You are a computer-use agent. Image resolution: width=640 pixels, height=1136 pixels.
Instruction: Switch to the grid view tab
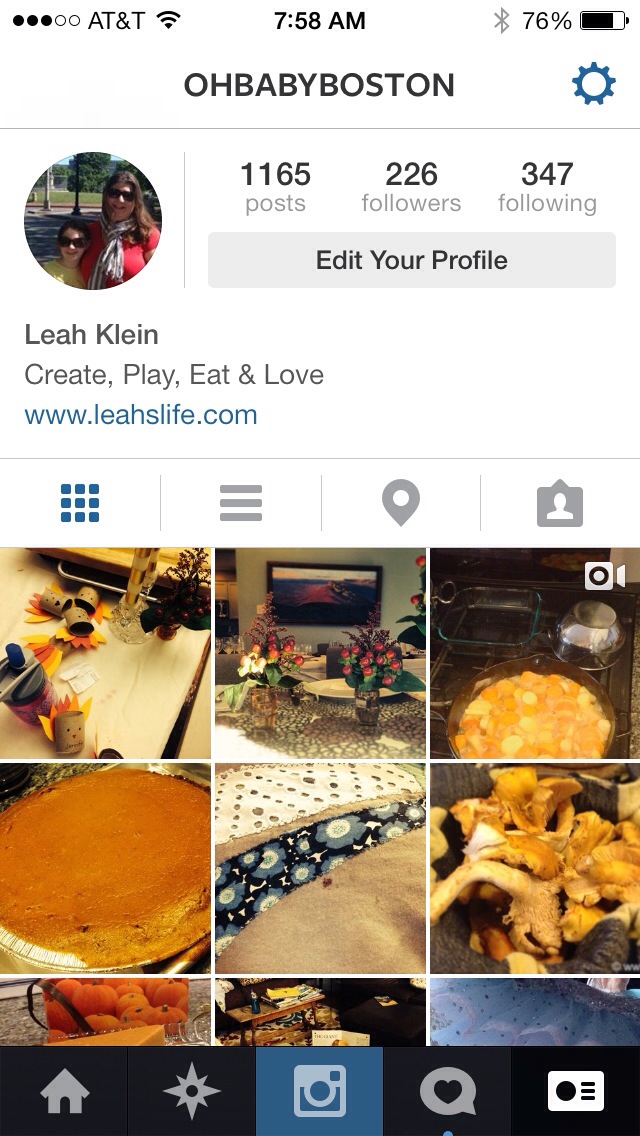click(x=80, y=503)
